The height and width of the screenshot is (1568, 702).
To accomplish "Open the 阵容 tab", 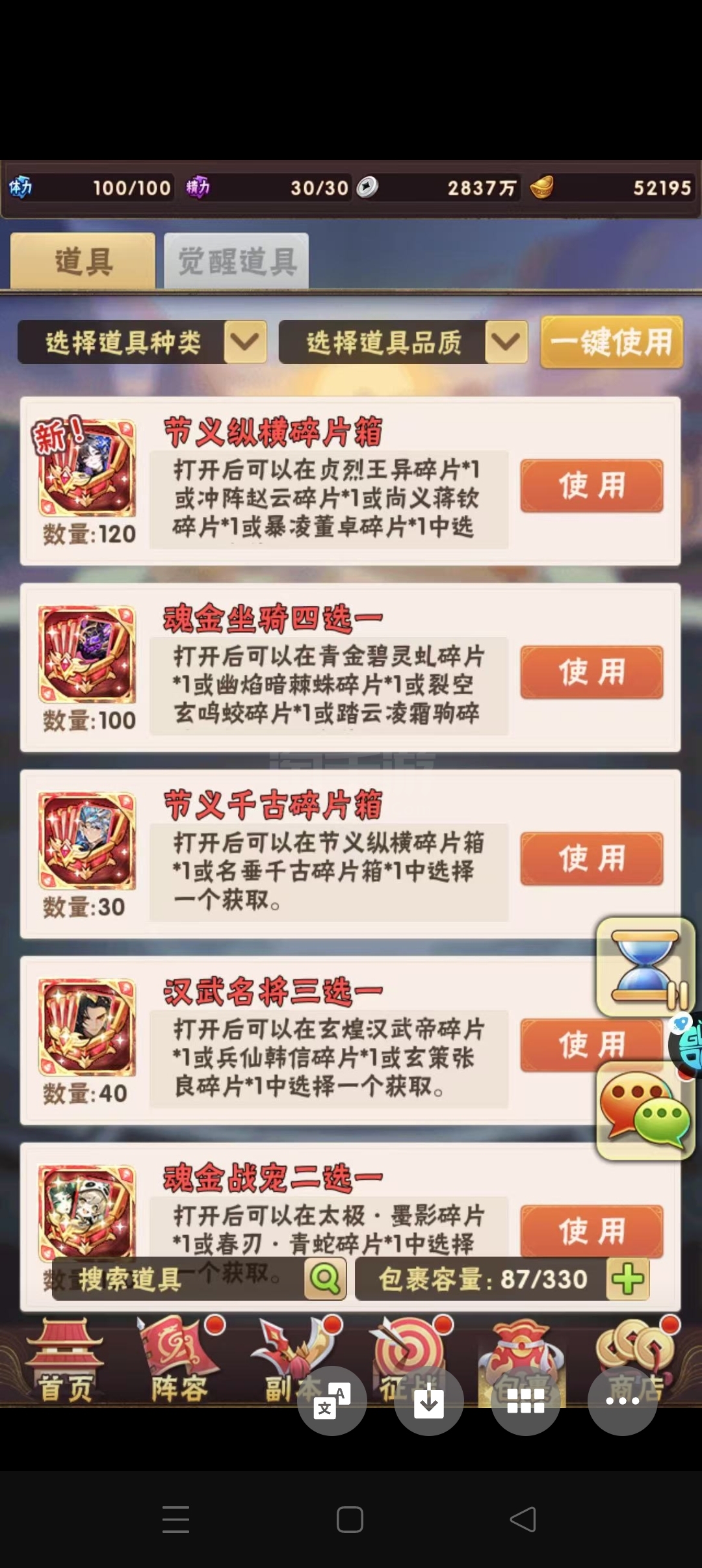I will click(x=180, y=1360).
